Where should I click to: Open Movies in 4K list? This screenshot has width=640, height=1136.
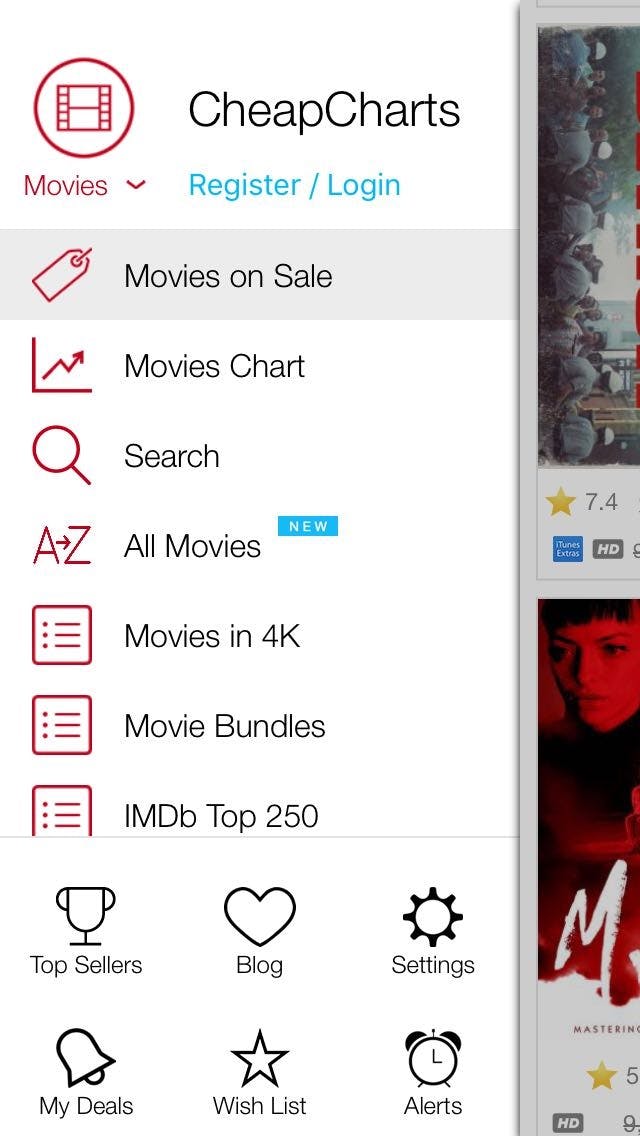click(212, 636)
